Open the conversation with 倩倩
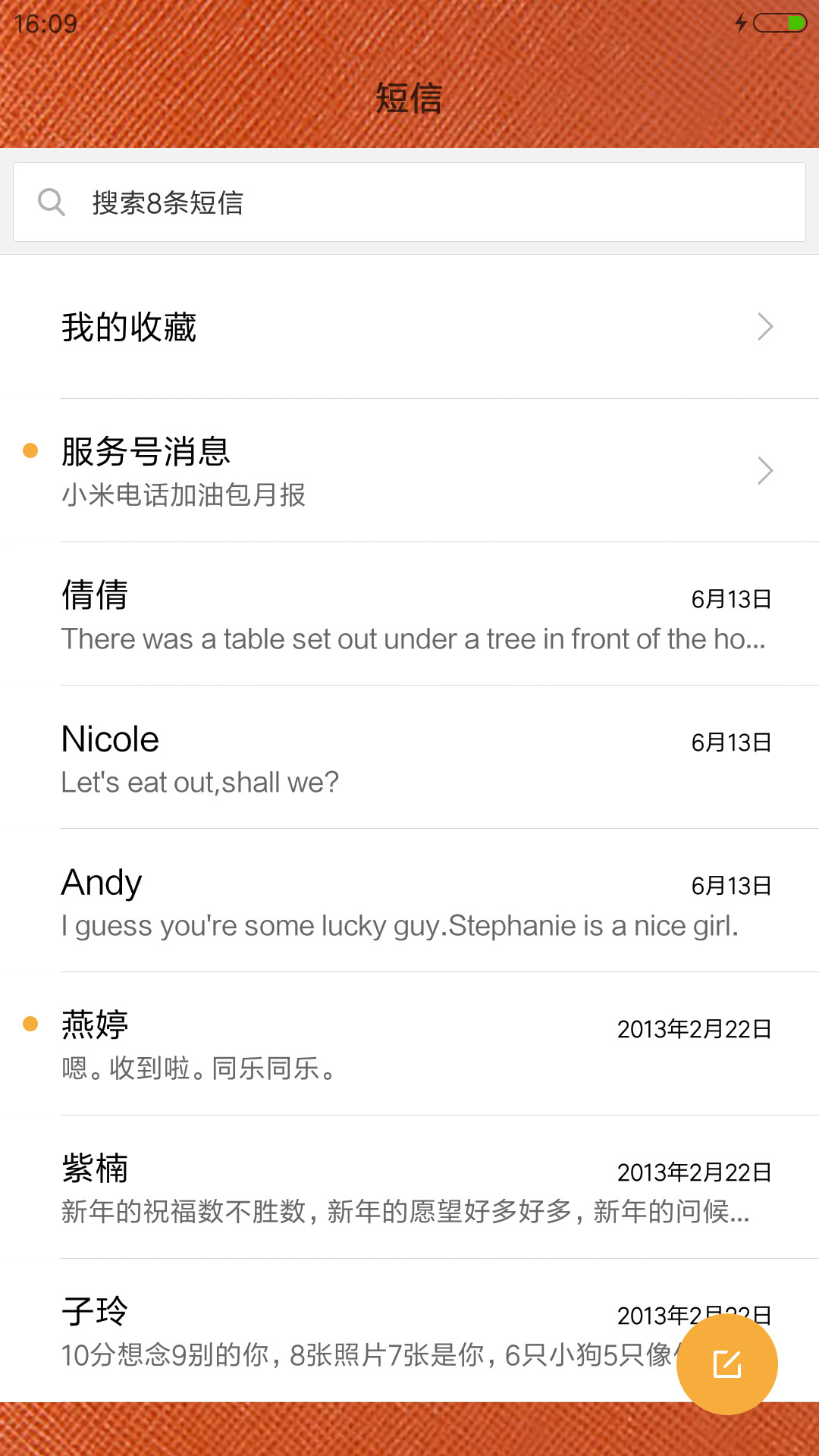 pyautogui.click(x=409, y=613)
